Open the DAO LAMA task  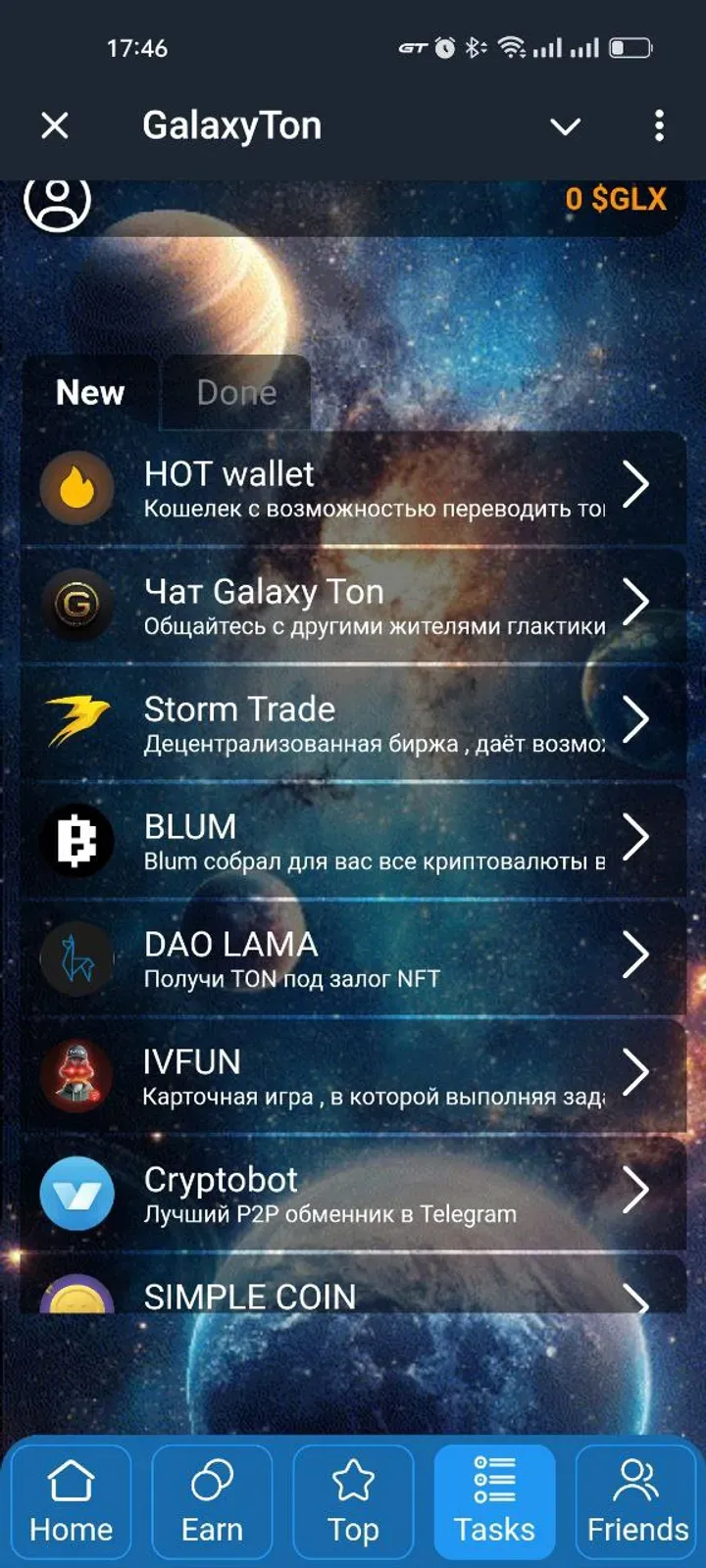coord(353,958)
